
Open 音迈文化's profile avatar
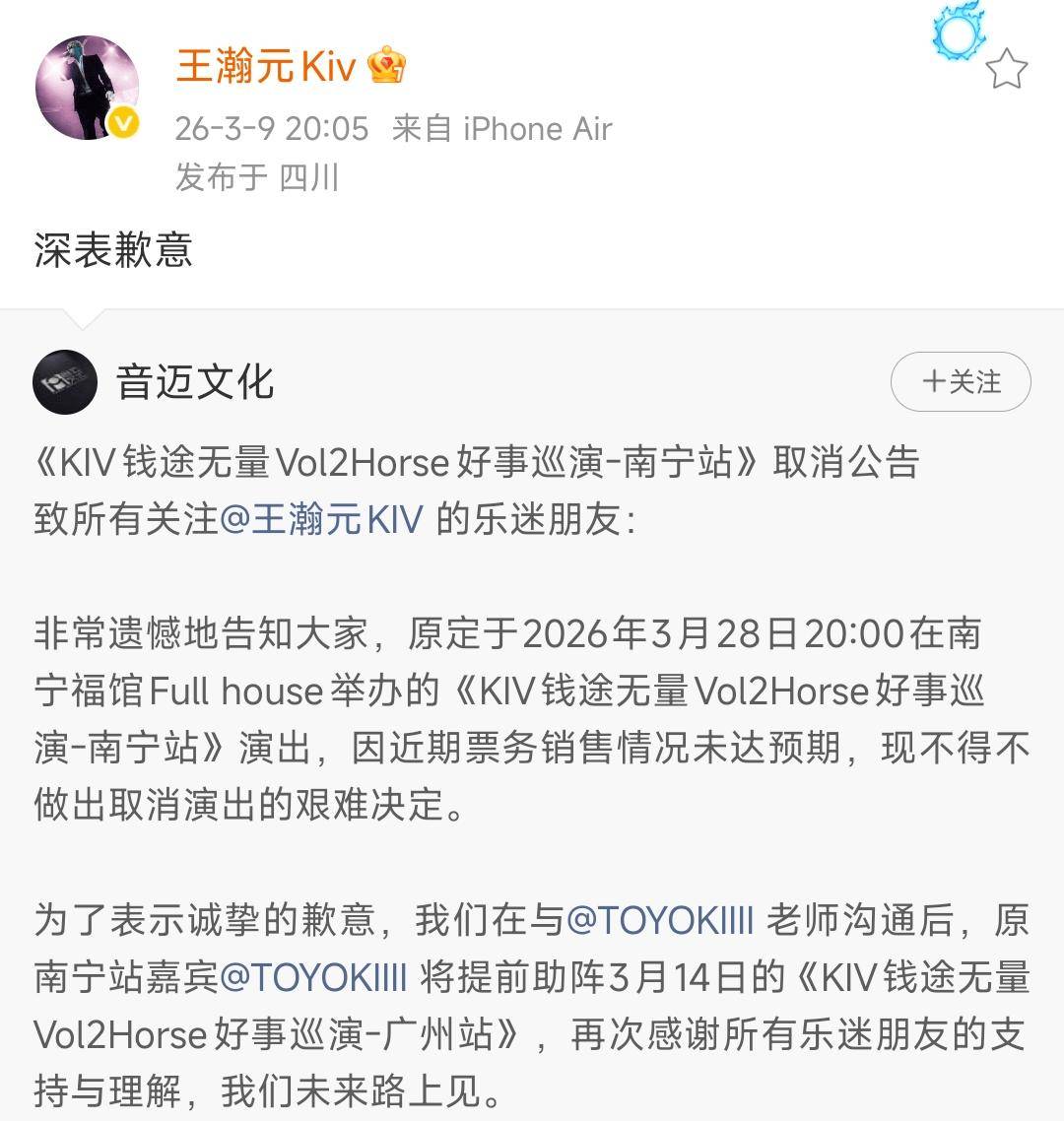[x=65, y=382]
